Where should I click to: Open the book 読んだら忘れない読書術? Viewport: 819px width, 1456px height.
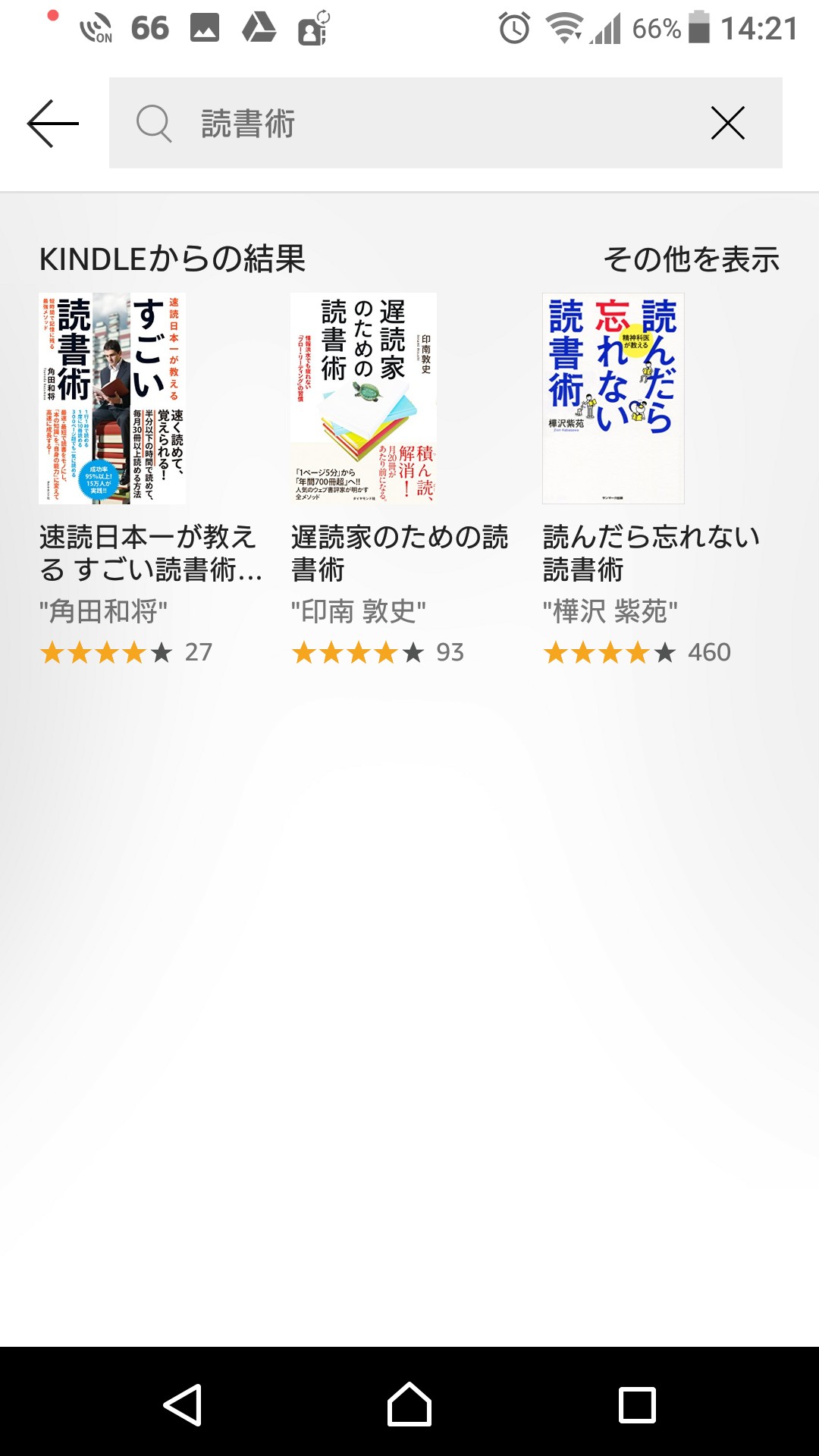tap(613, 399)
